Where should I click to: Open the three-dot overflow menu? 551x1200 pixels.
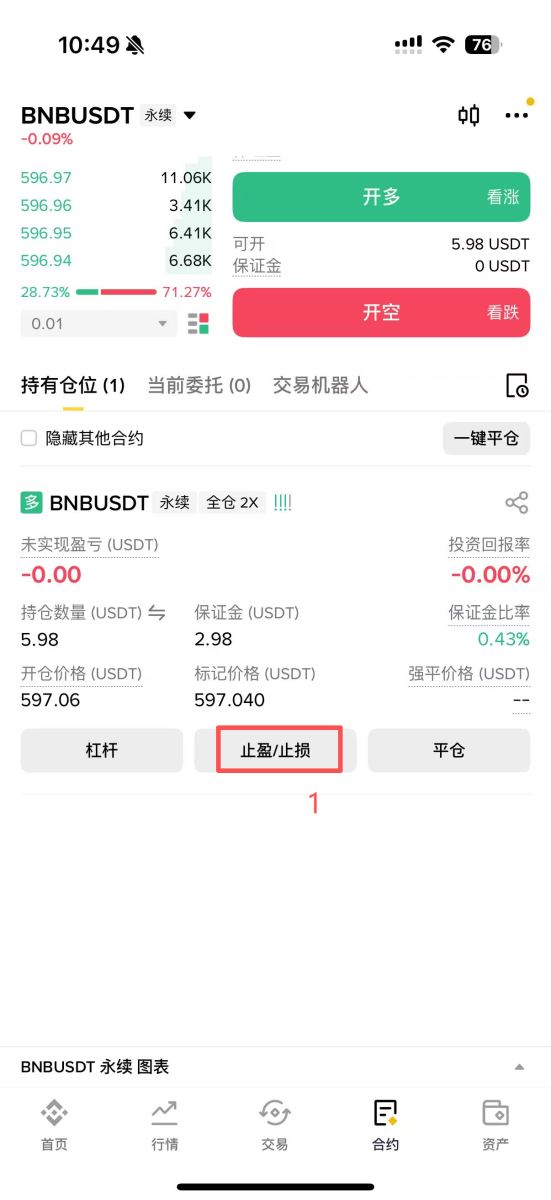click(517, 115)
